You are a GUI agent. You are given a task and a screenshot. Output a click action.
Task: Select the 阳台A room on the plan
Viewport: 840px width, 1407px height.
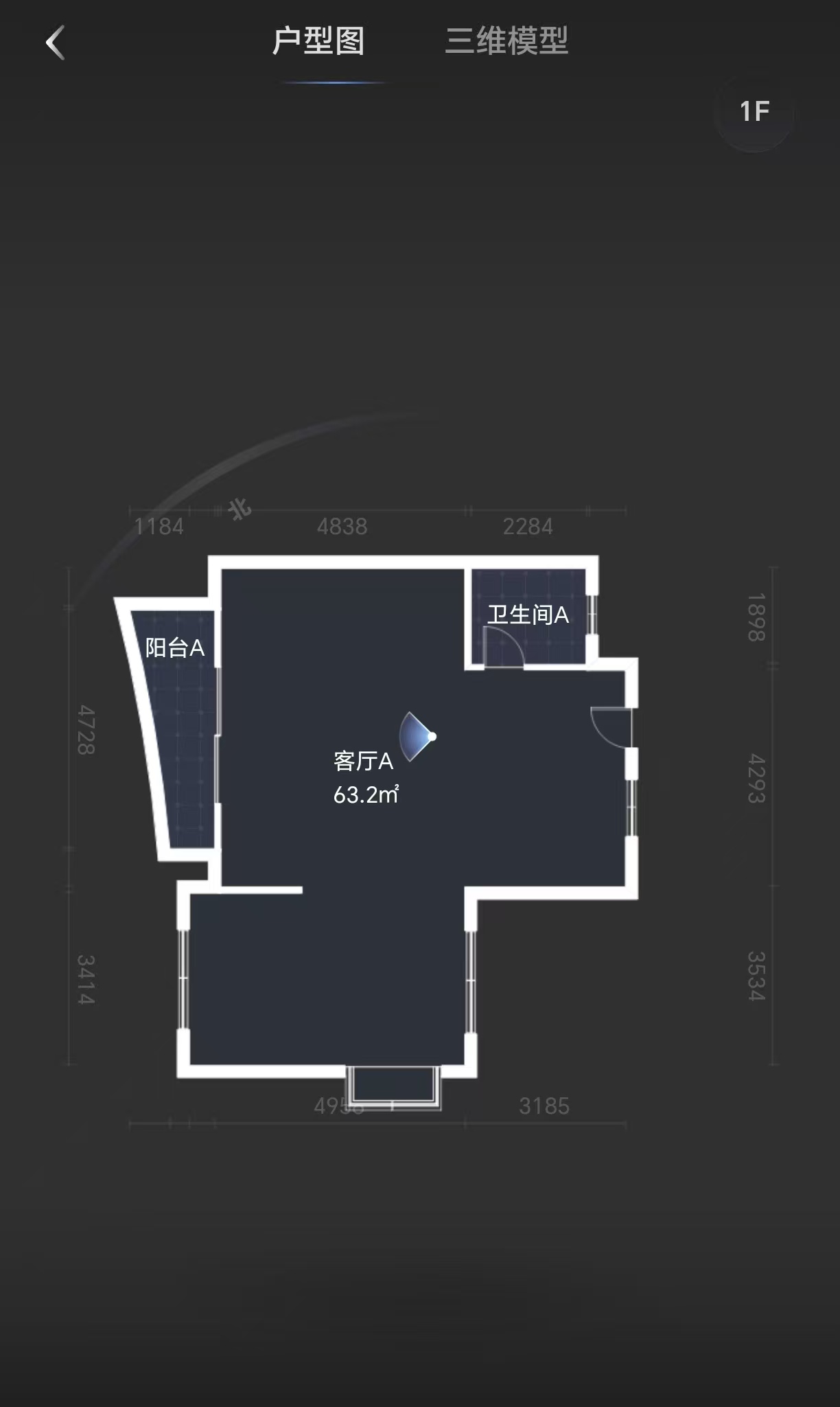[175, 648]
